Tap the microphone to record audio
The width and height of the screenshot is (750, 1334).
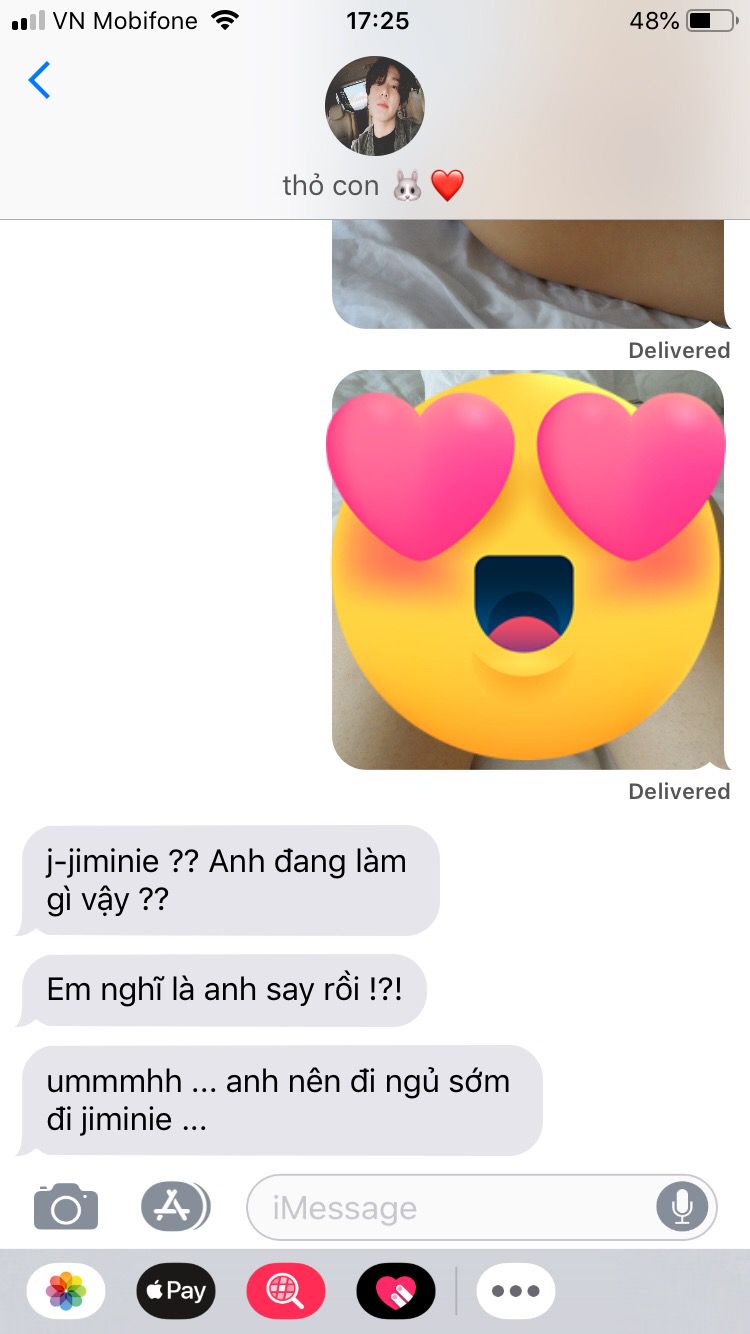[x=682, y=1207]
